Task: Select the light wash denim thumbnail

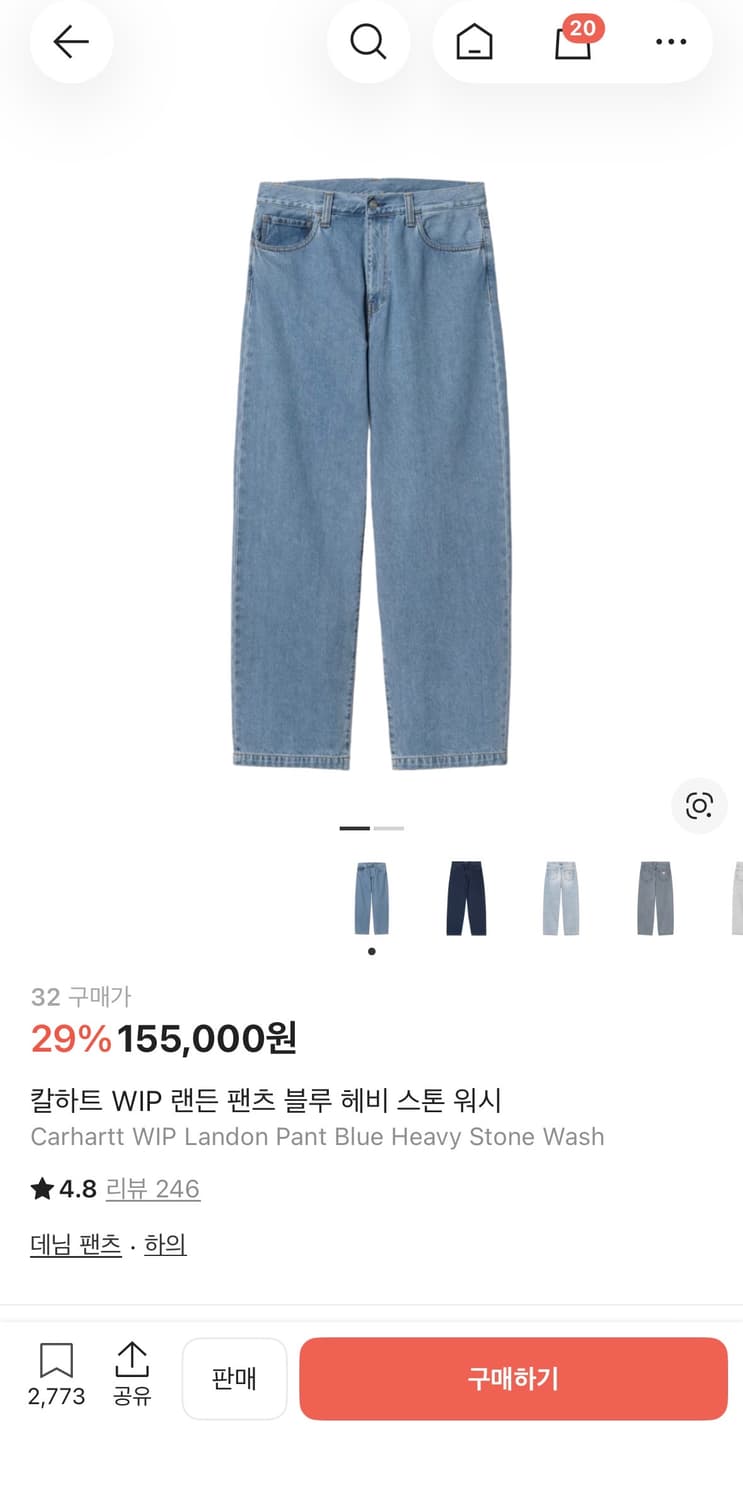Action: (x=560, y=898)
